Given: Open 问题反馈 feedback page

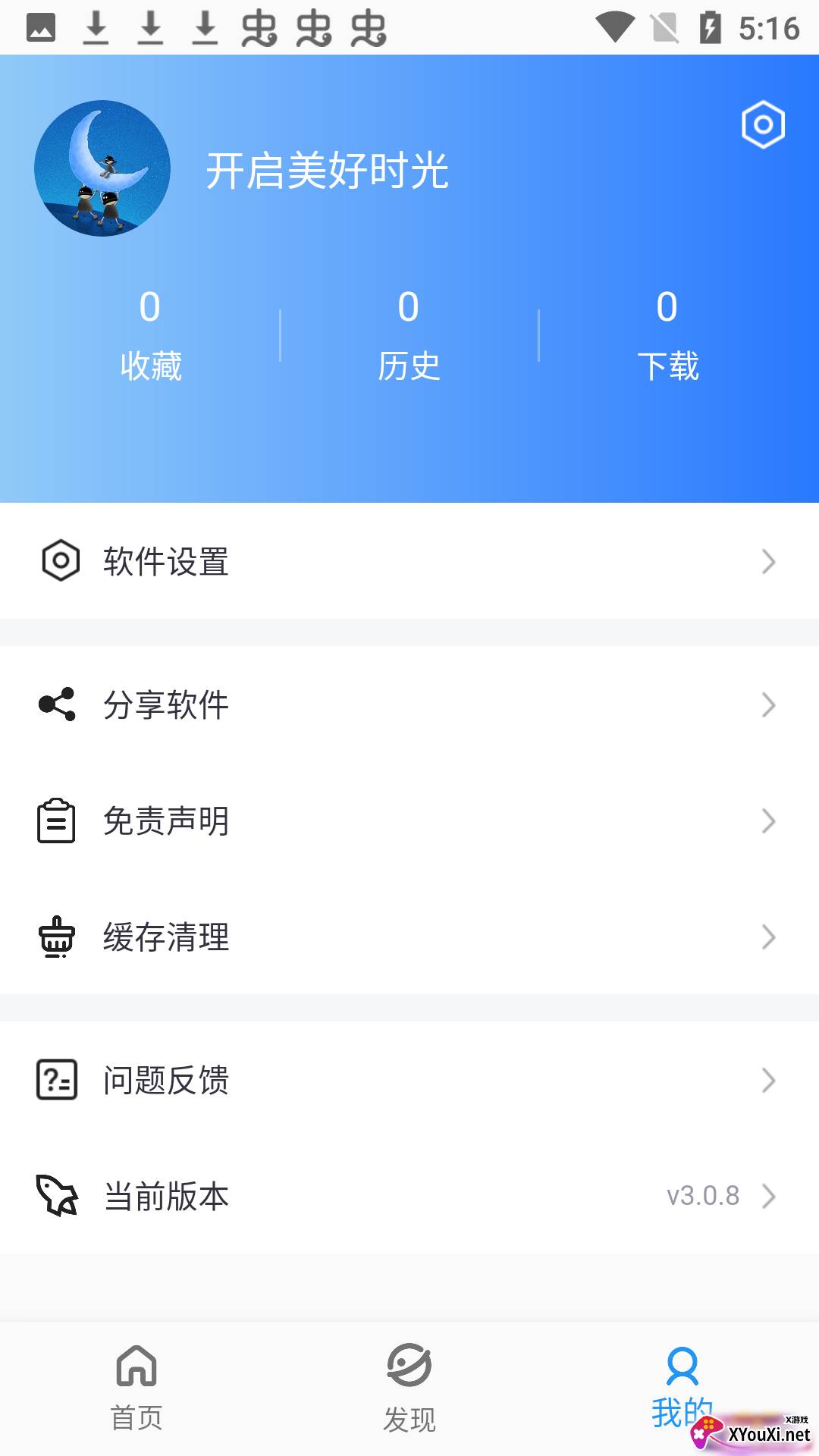Looking at the screenshot, I should pos(409,1080).
